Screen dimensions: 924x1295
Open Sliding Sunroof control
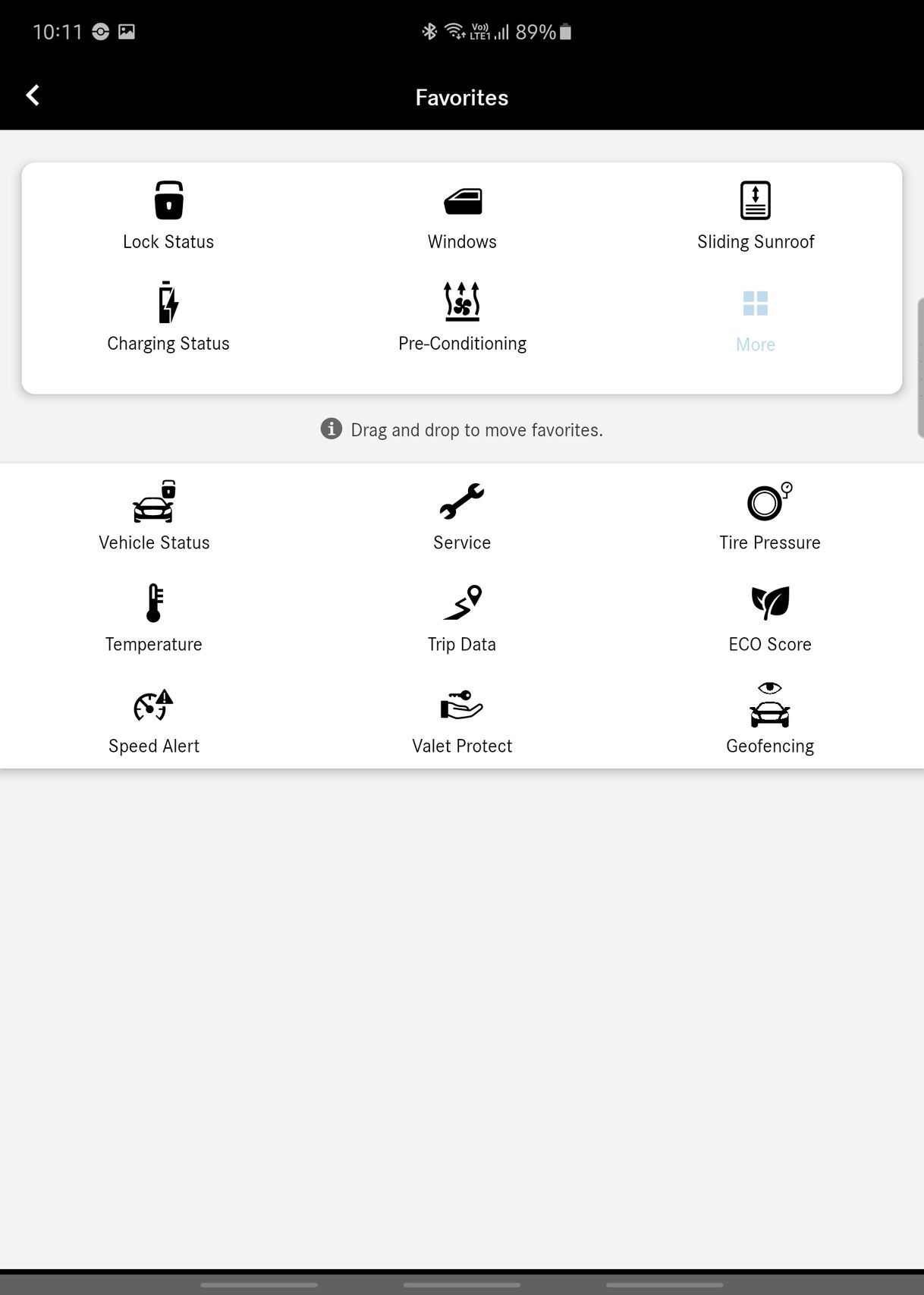click(756, 215)
